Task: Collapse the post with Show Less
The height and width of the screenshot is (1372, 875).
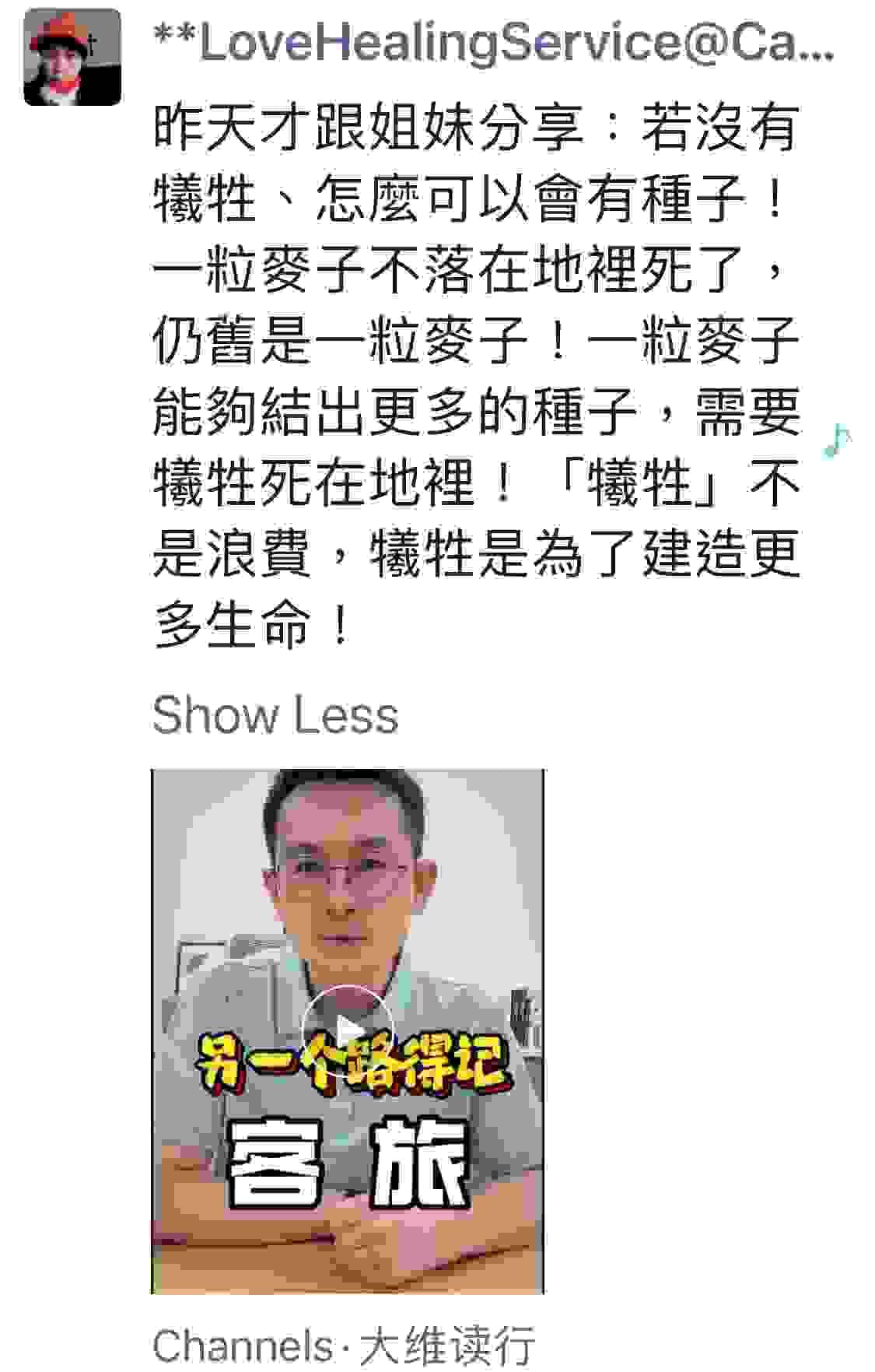Action: 275,714
